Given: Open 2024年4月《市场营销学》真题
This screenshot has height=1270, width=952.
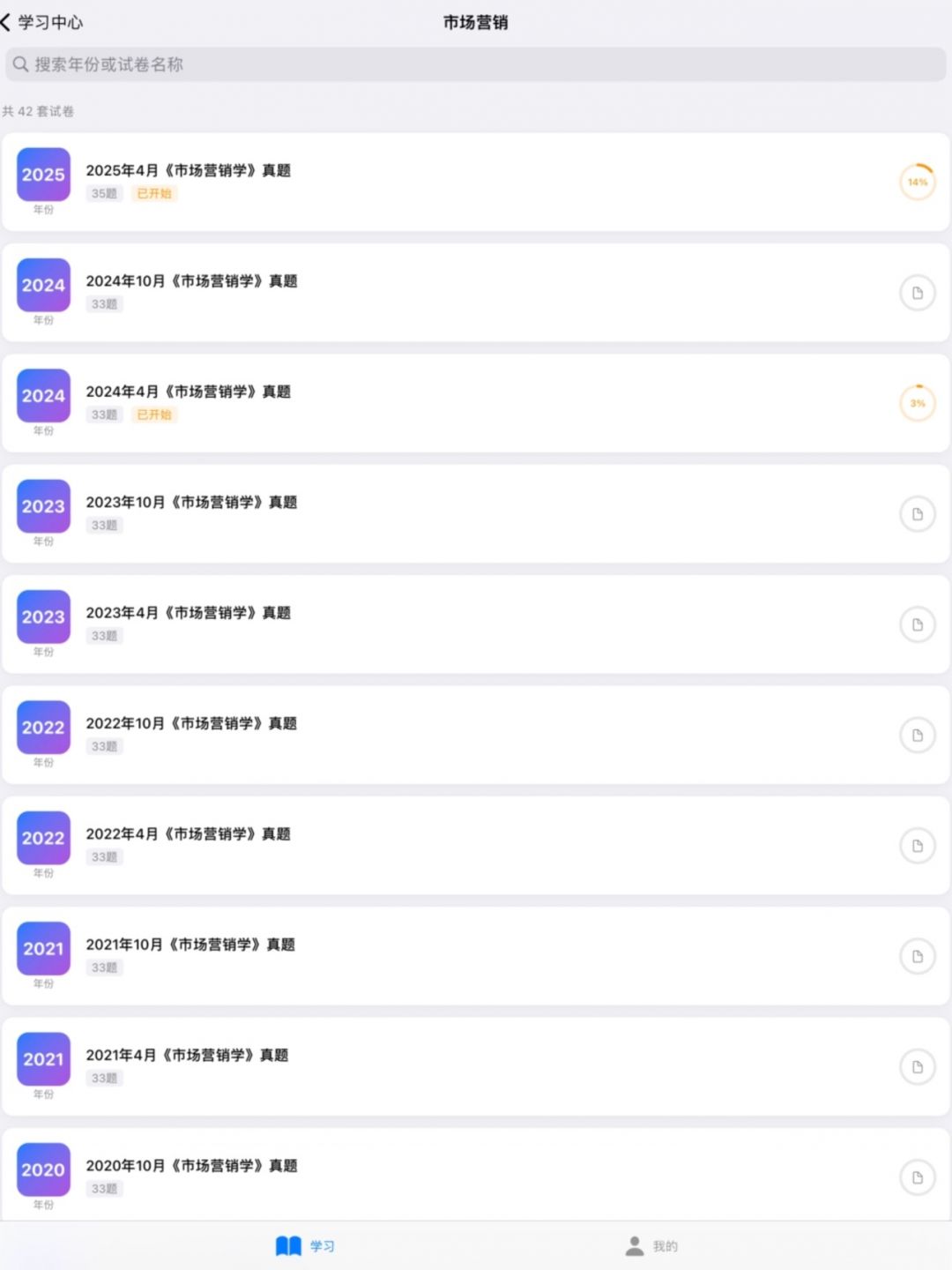Looking at the screenshot, I should click(x=188, y=392).
